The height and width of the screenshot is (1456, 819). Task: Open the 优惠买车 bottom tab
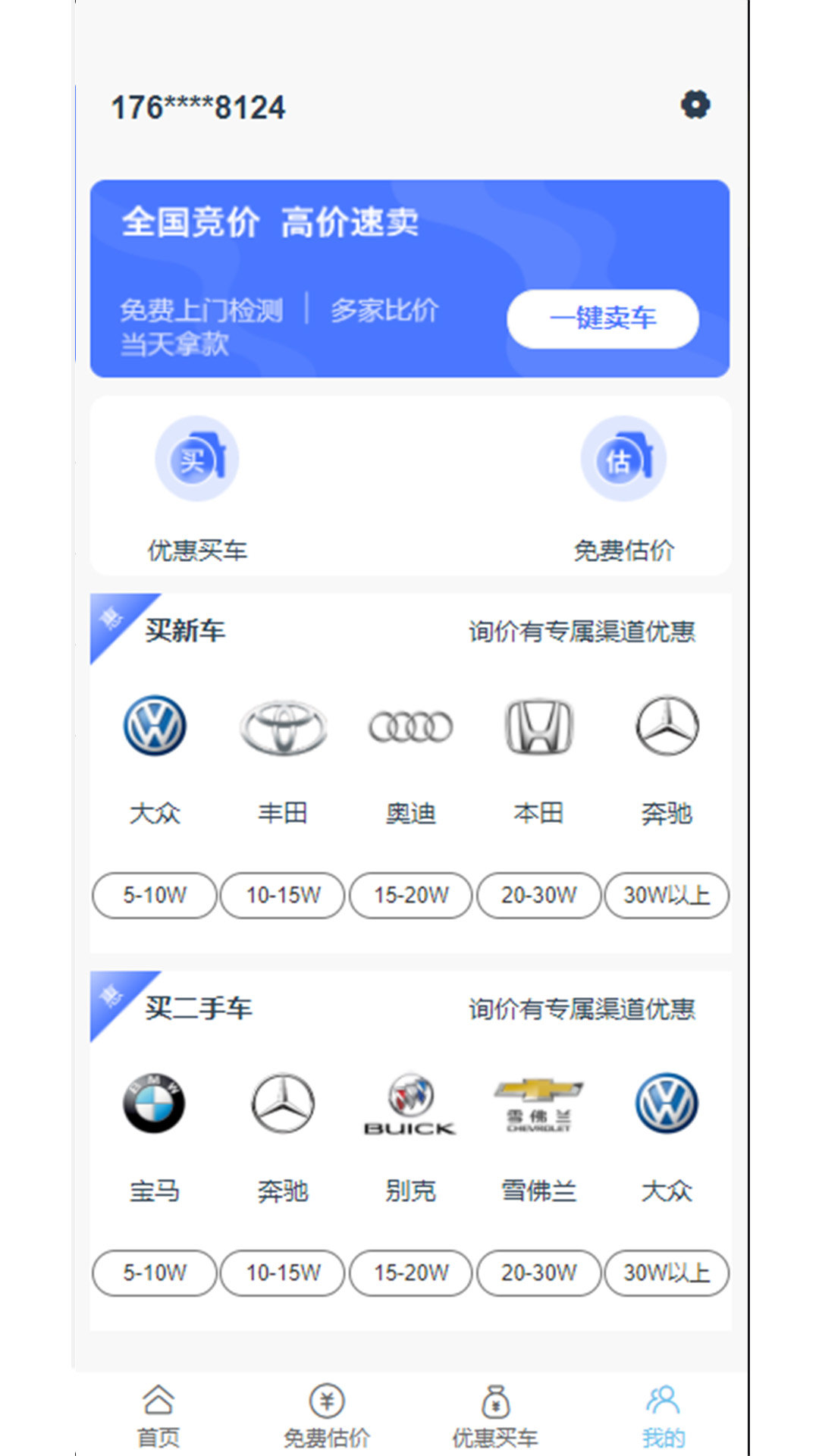pyautogui.click(x=495, y=1416)
